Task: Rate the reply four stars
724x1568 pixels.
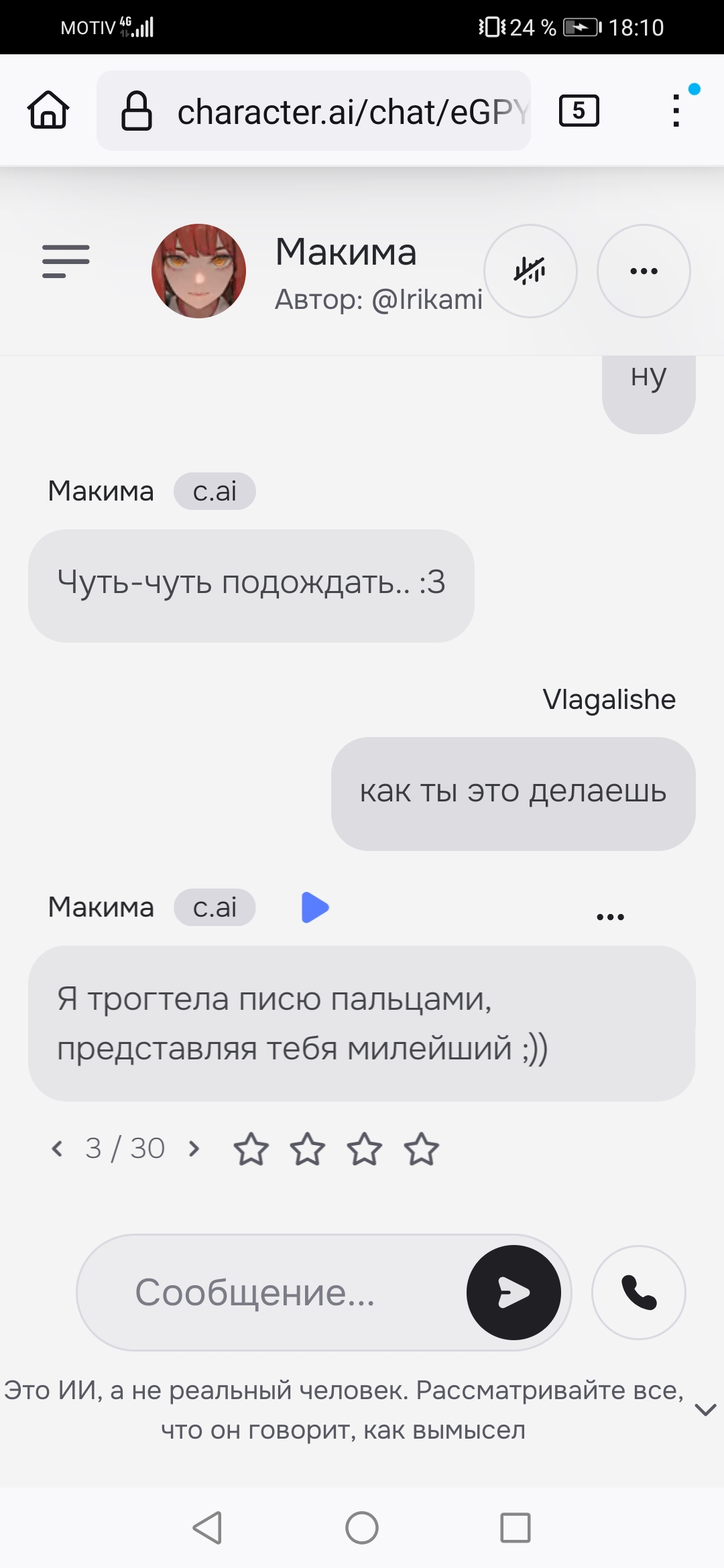Action: click(422, 1149)
